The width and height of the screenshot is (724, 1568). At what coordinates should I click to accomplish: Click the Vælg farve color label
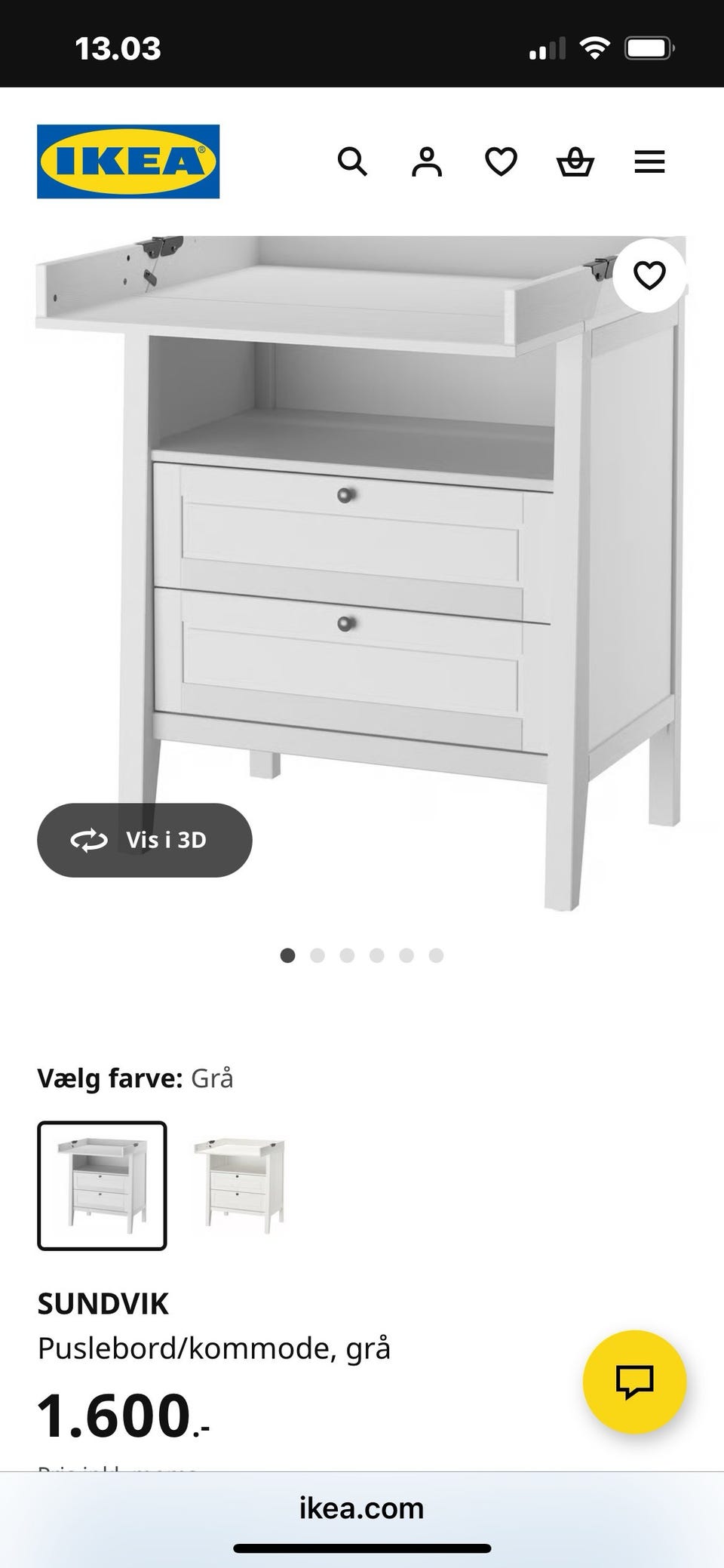coord(109,1078)
